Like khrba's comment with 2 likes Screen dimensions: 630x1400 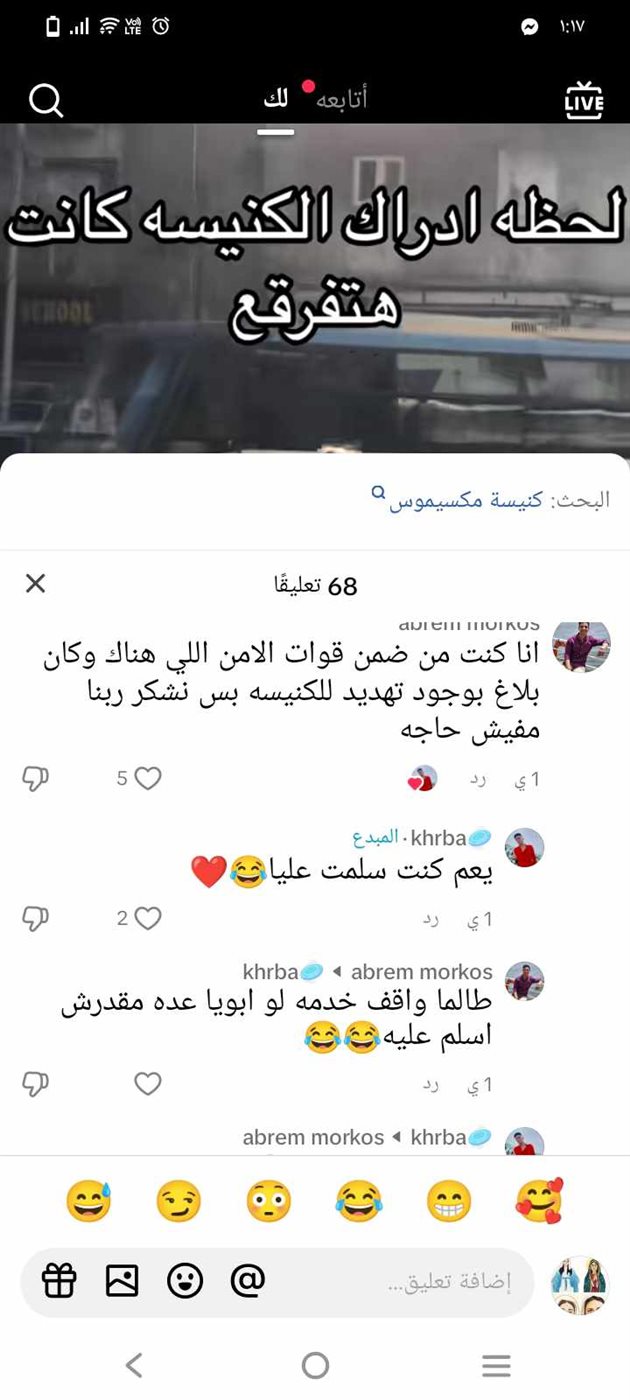coord(147,918)
